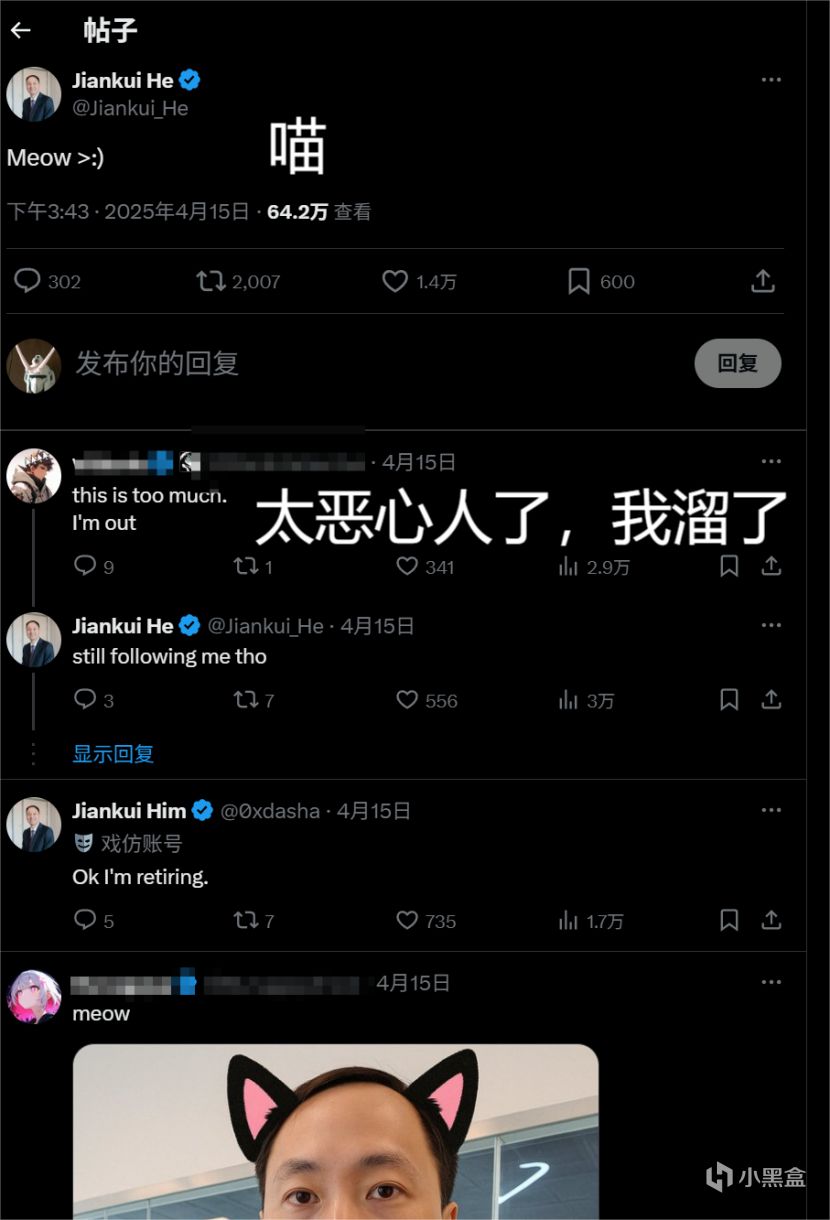Like the "this is too much" reply
This screenshot has height=1220, width=830.
[x=407, y=566]
